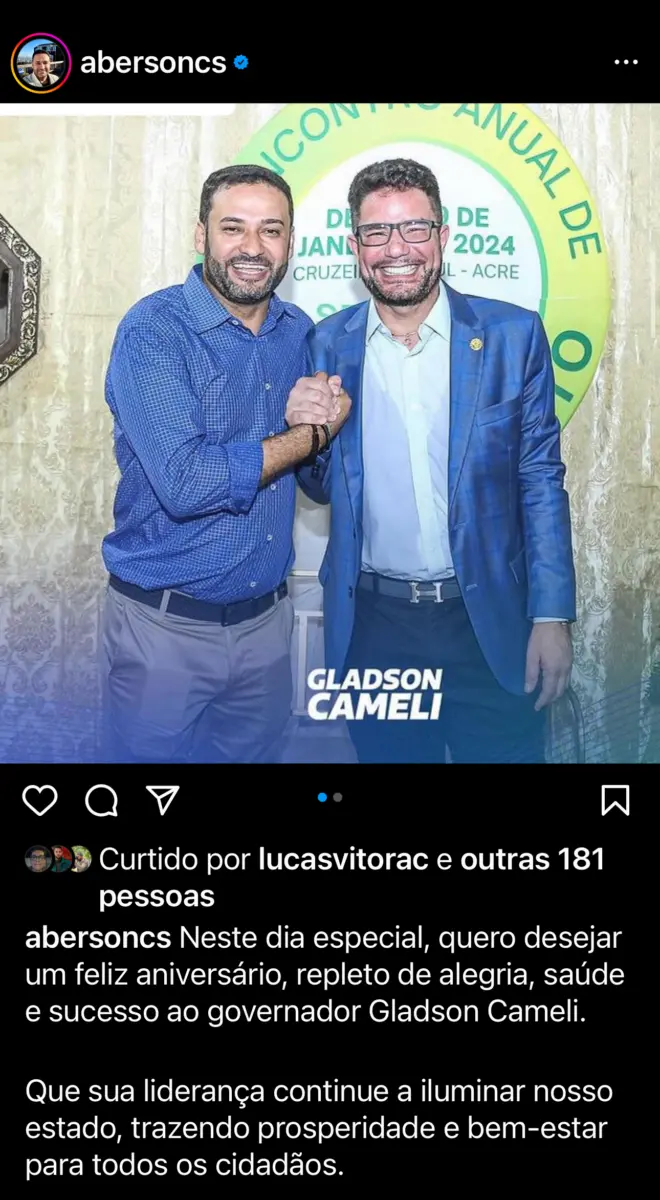Open abersoncs username in the caption
Viewport: 660px width, 1200px height.
click(x=97, y=939)
